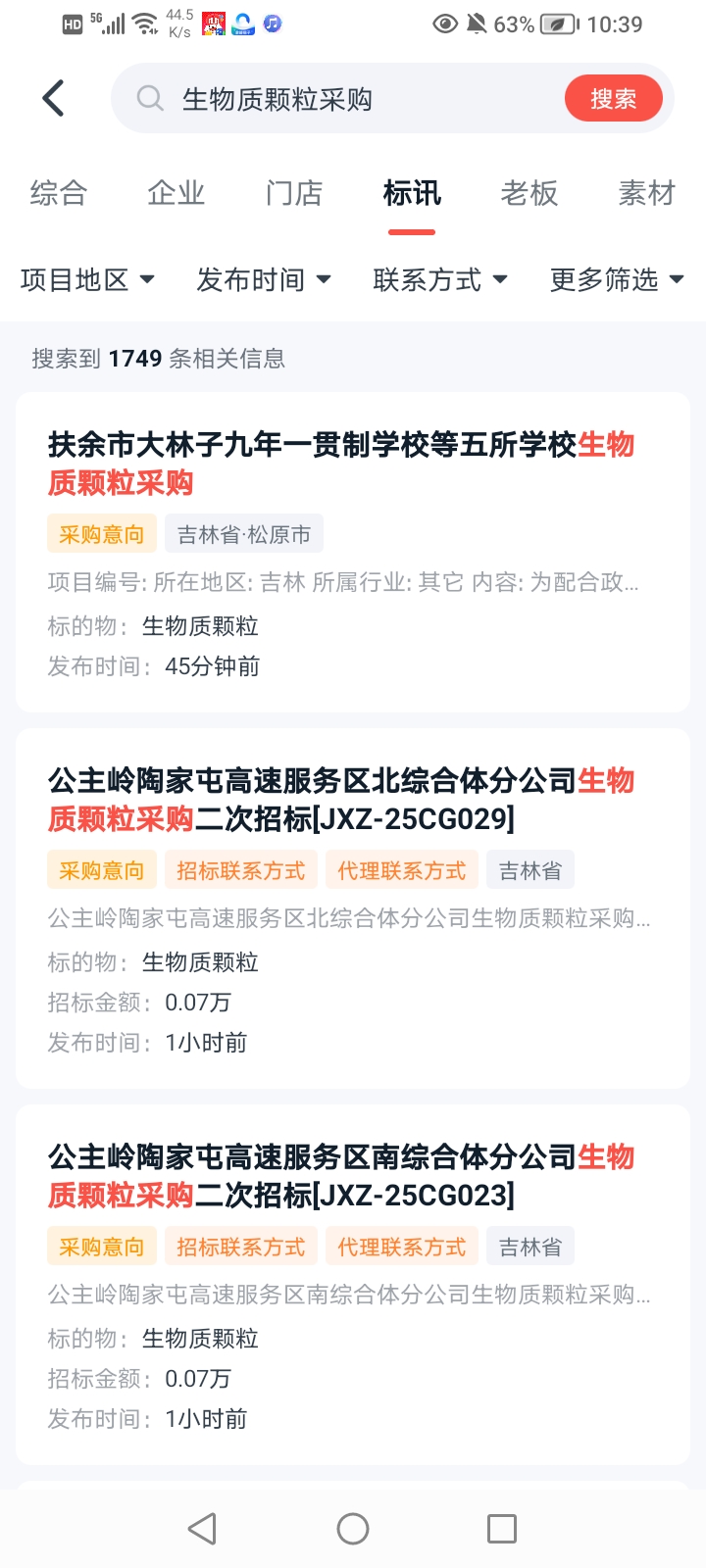Image resolution: width=706 pixels, height=1568 pixels.
Task: Switch to the 门店 tab
Action: (294, 194)
